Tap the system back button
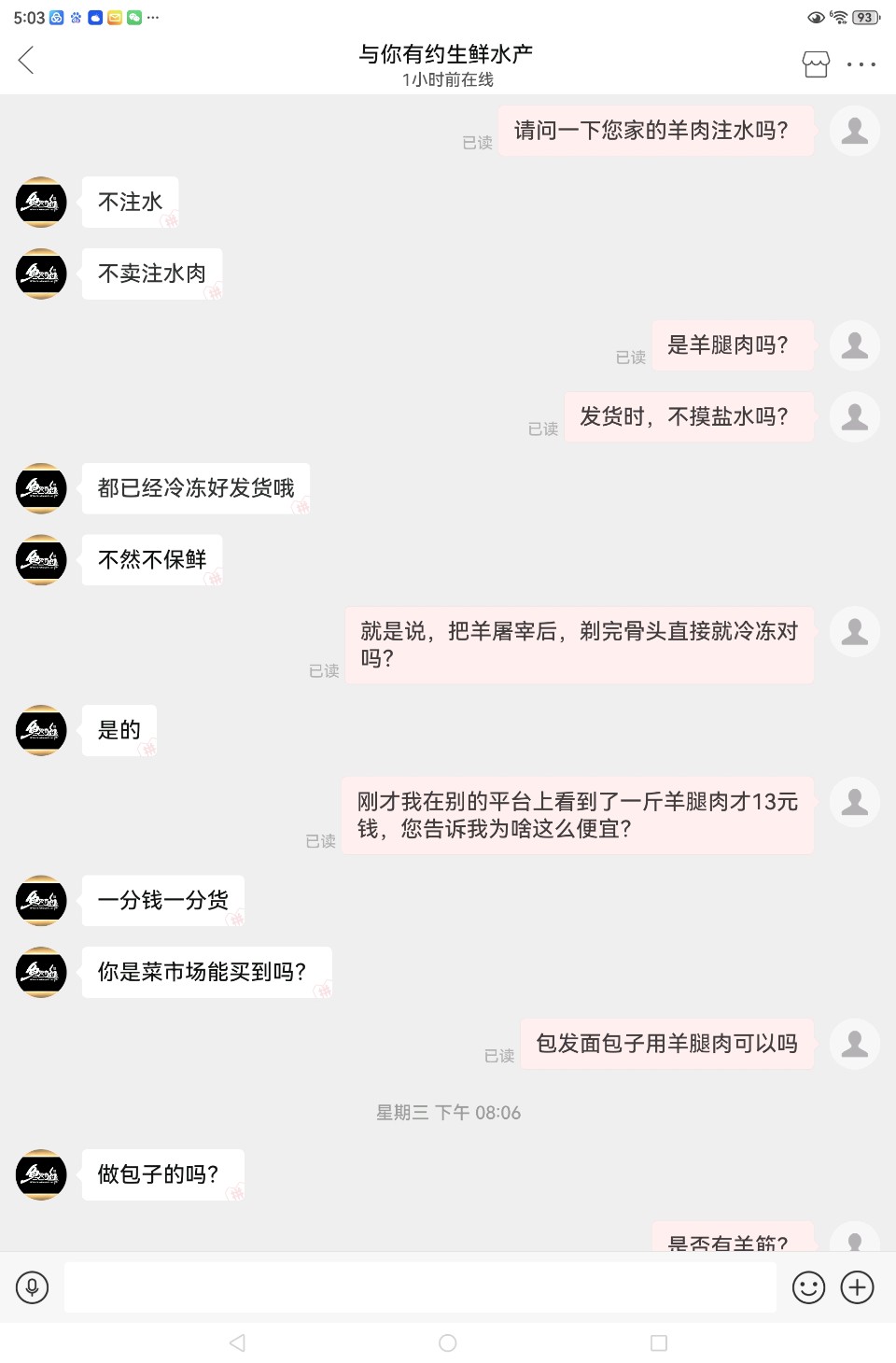This screenshot has height=1363, width=896. [237, 1342]
